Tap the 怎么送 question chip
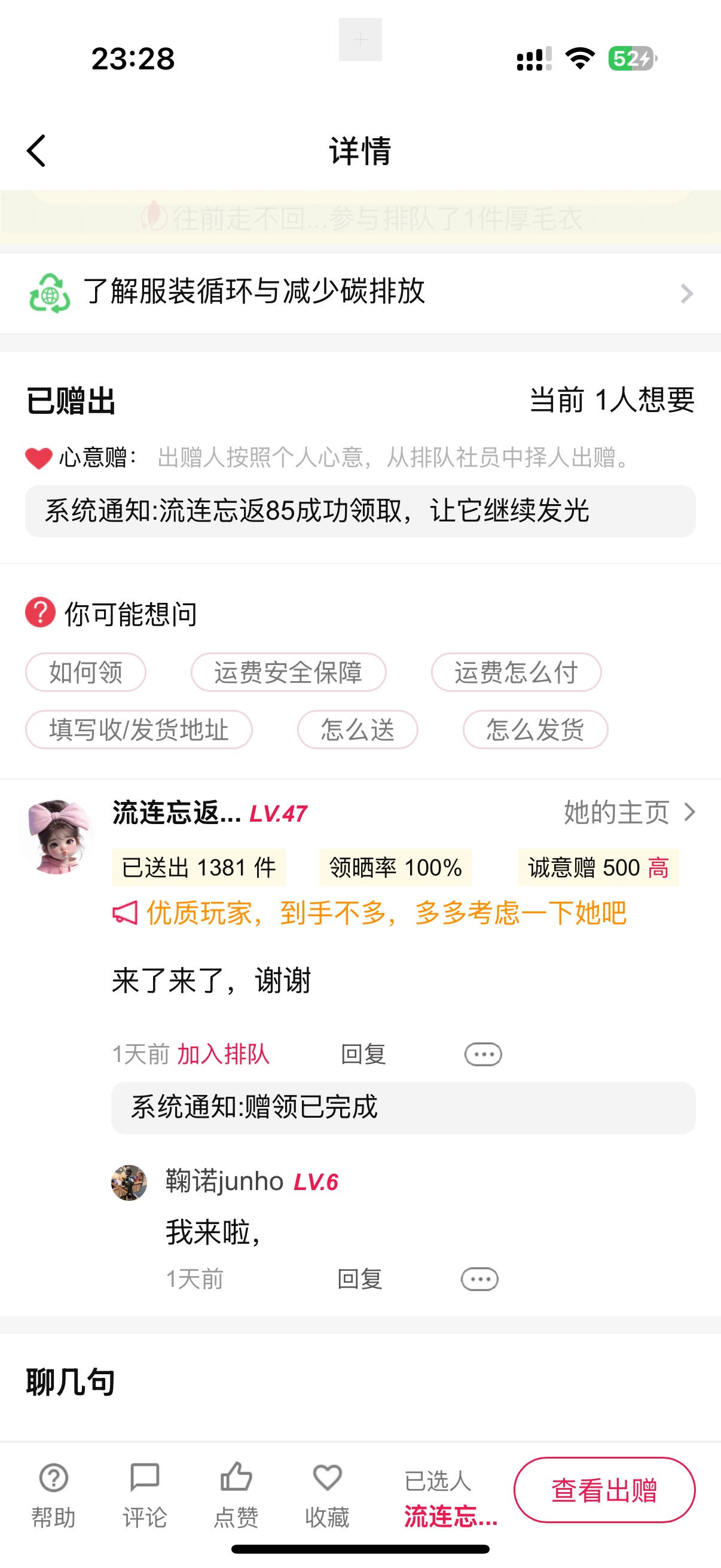The height and width of the screenshot is (1568, 721). pos(358,729)
